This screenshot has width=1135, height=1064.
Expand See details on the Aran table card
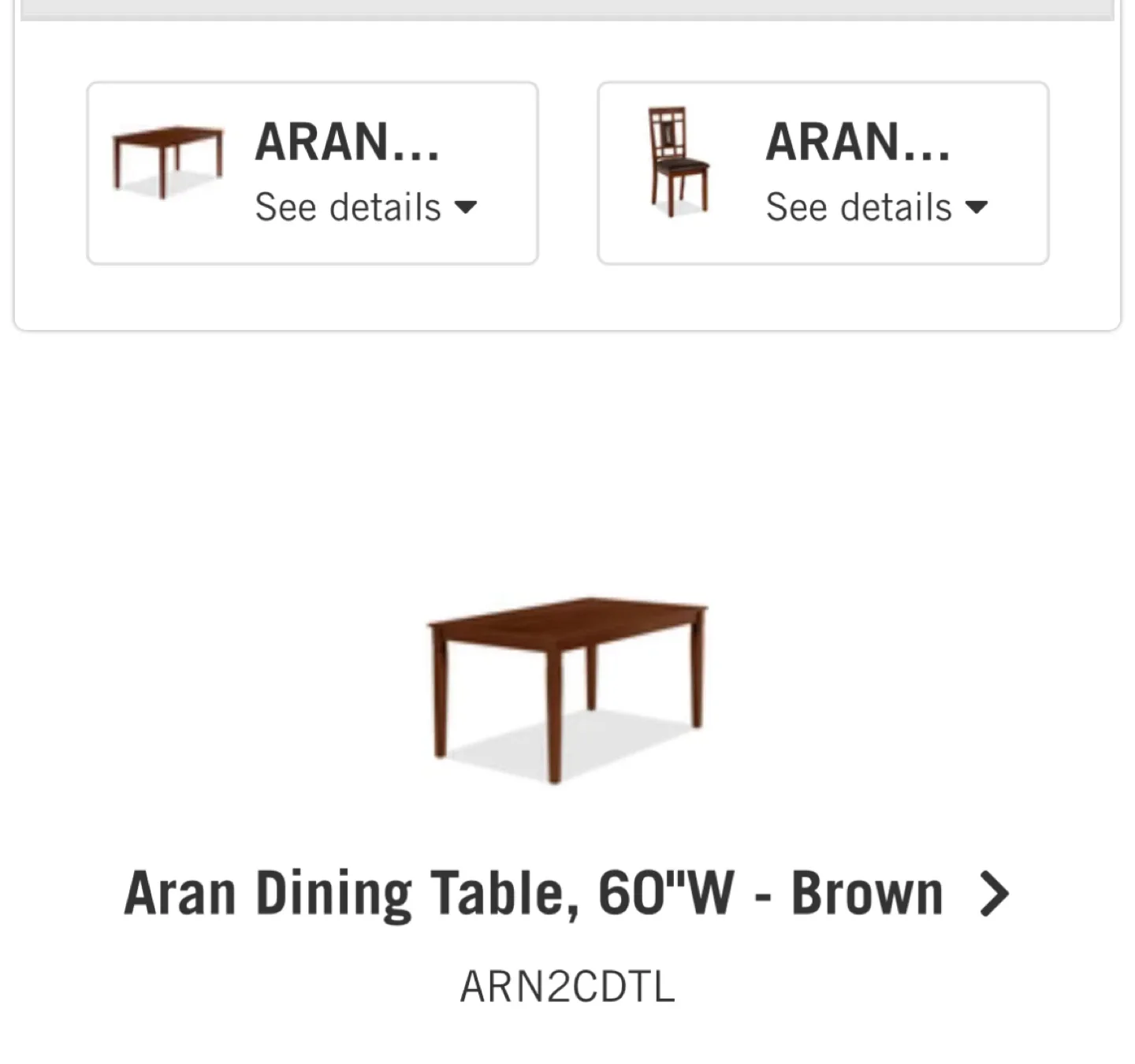click(x=366, y=207)
